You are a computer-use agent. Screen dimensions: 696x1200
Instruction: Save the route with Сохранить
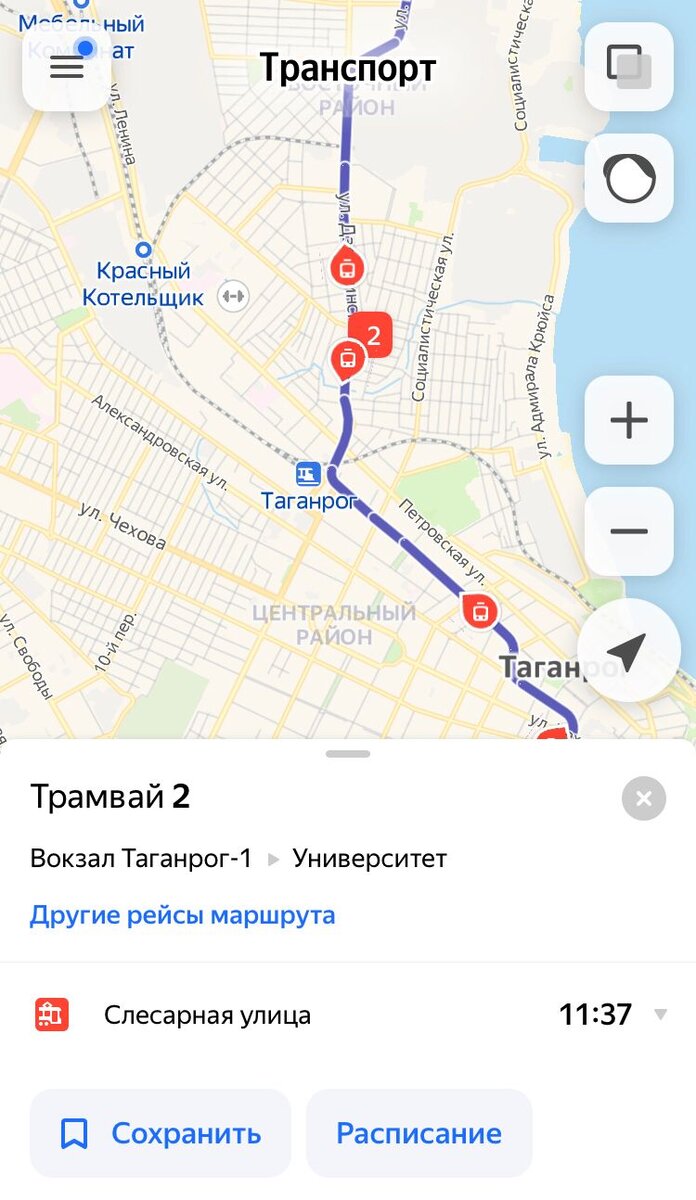click(x=160, y=1133)
